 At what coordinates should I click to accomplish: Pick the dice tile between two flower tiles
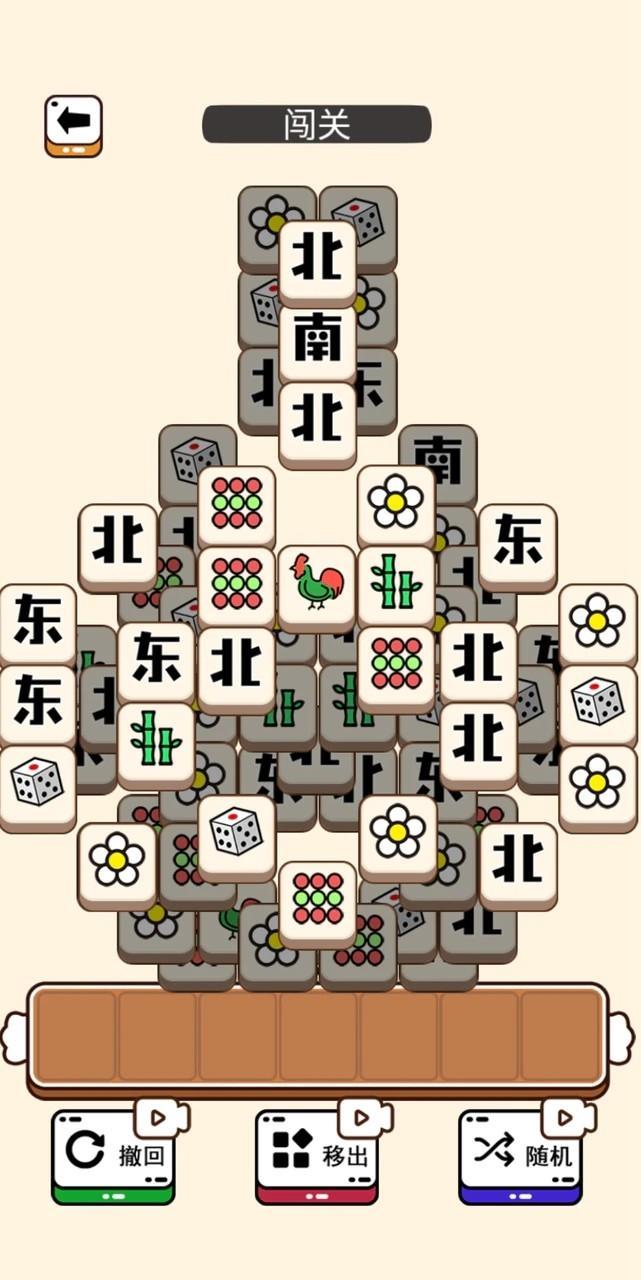point(597,701)
